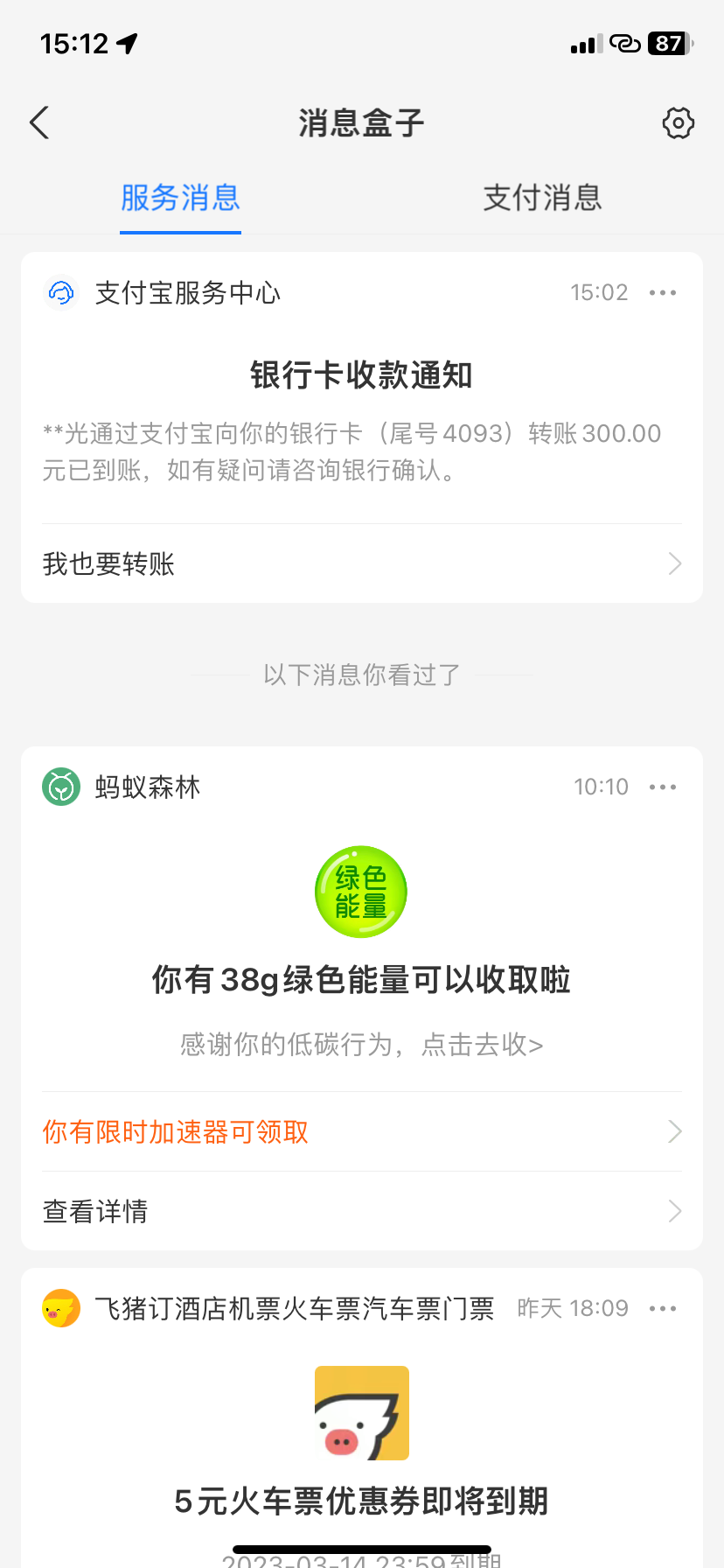Tap the back arrow to leave 消息盒子
Image resolution: width=724 pixels, height=1568 pixels.
[x=39, y=122]
